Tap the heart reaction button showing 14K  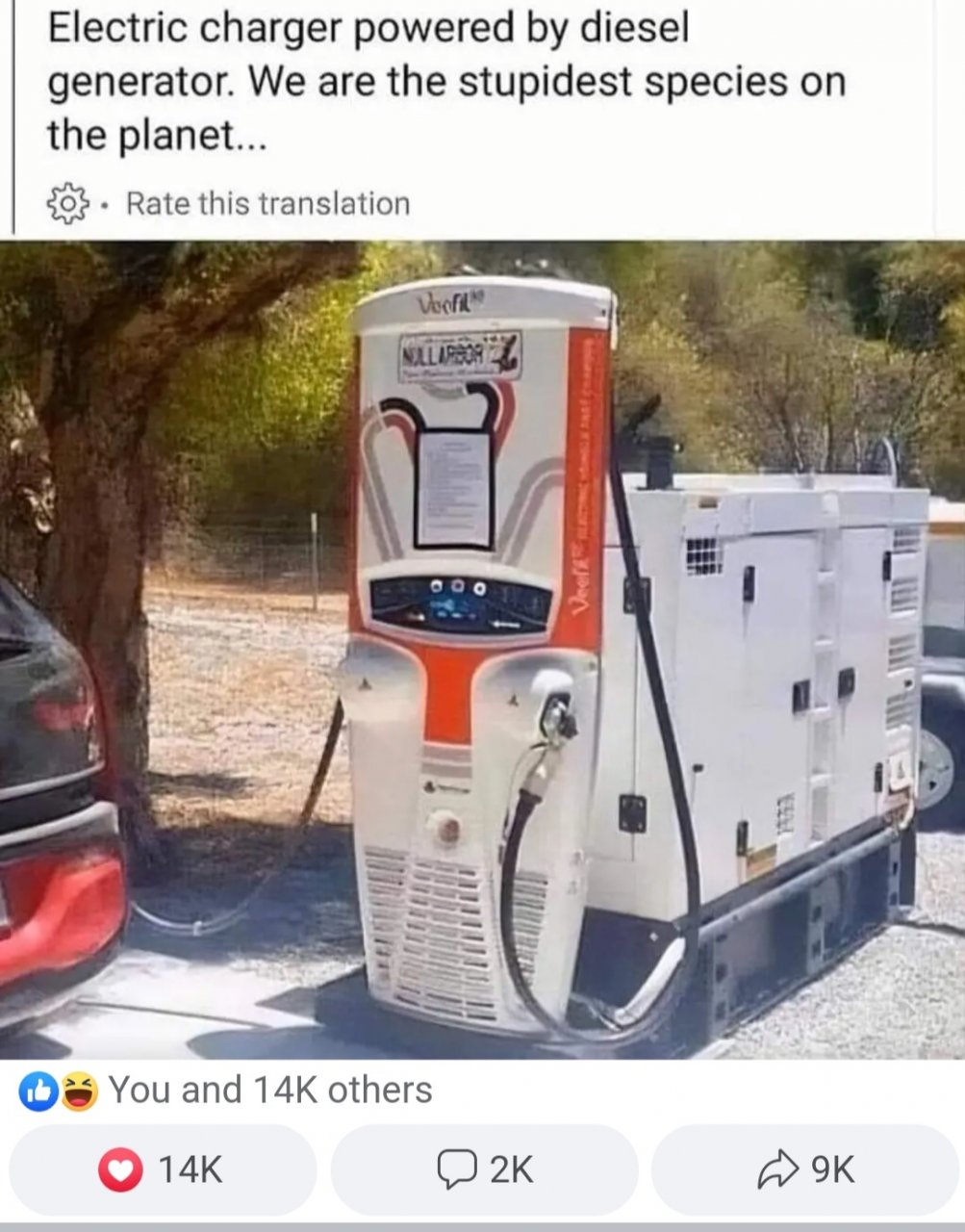(162, 1169)
